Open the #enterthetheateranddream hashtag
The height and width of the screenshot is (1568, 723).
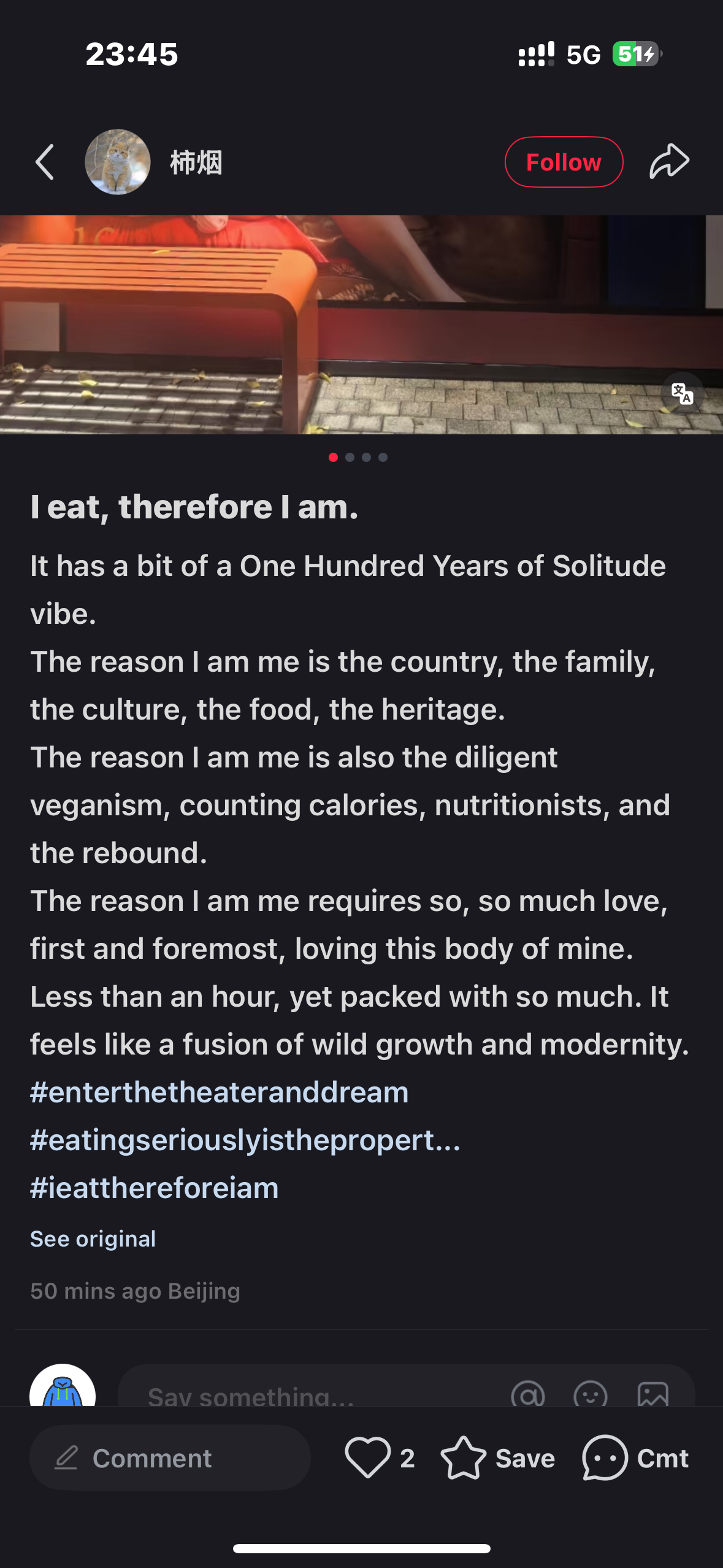tap(220, 1093)
